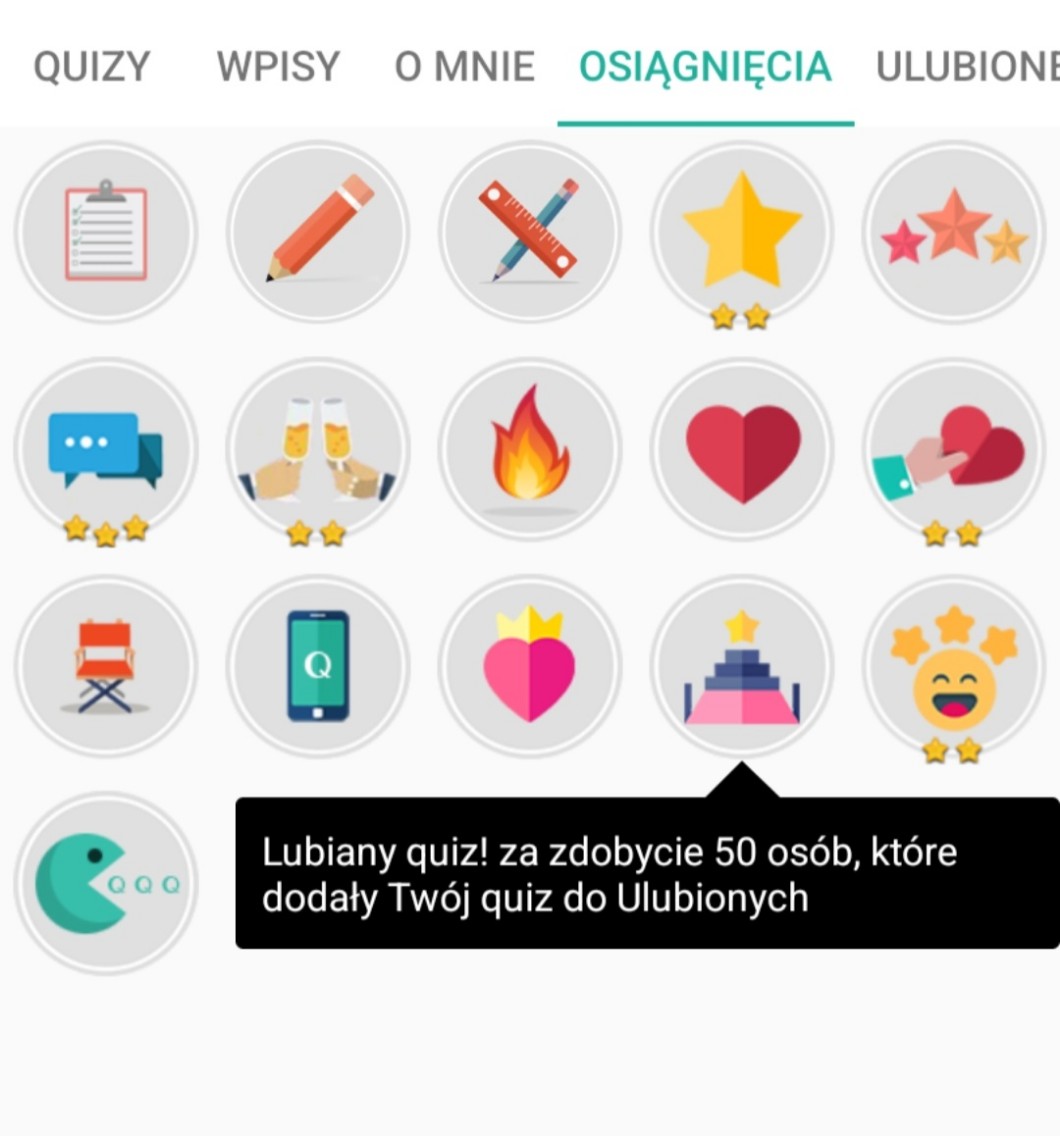Show the smartphone with Q badge
This screenshot has width=1060, height=1136.
coord(318,666)
